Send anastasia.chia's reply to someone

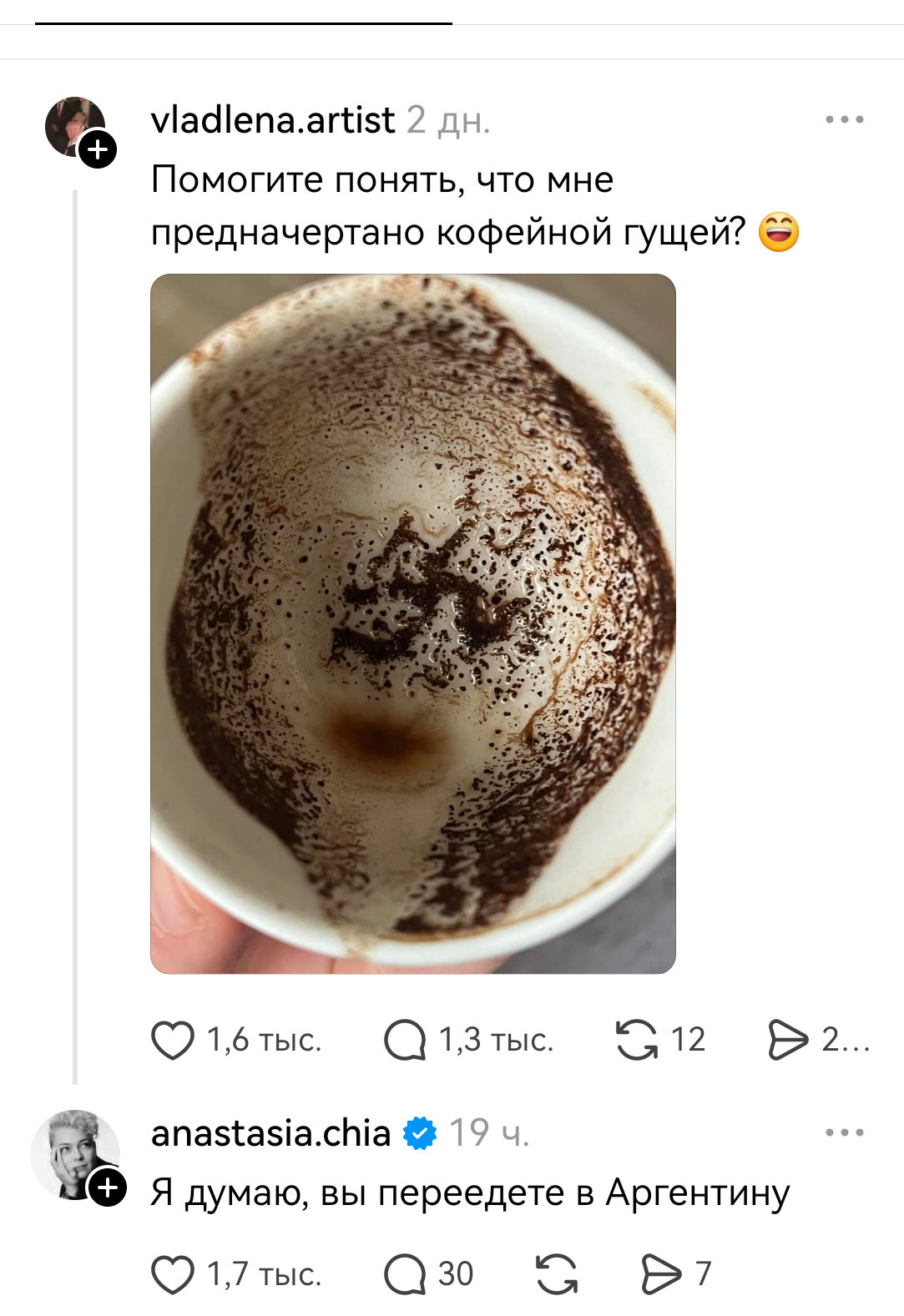coord(661,1274)
